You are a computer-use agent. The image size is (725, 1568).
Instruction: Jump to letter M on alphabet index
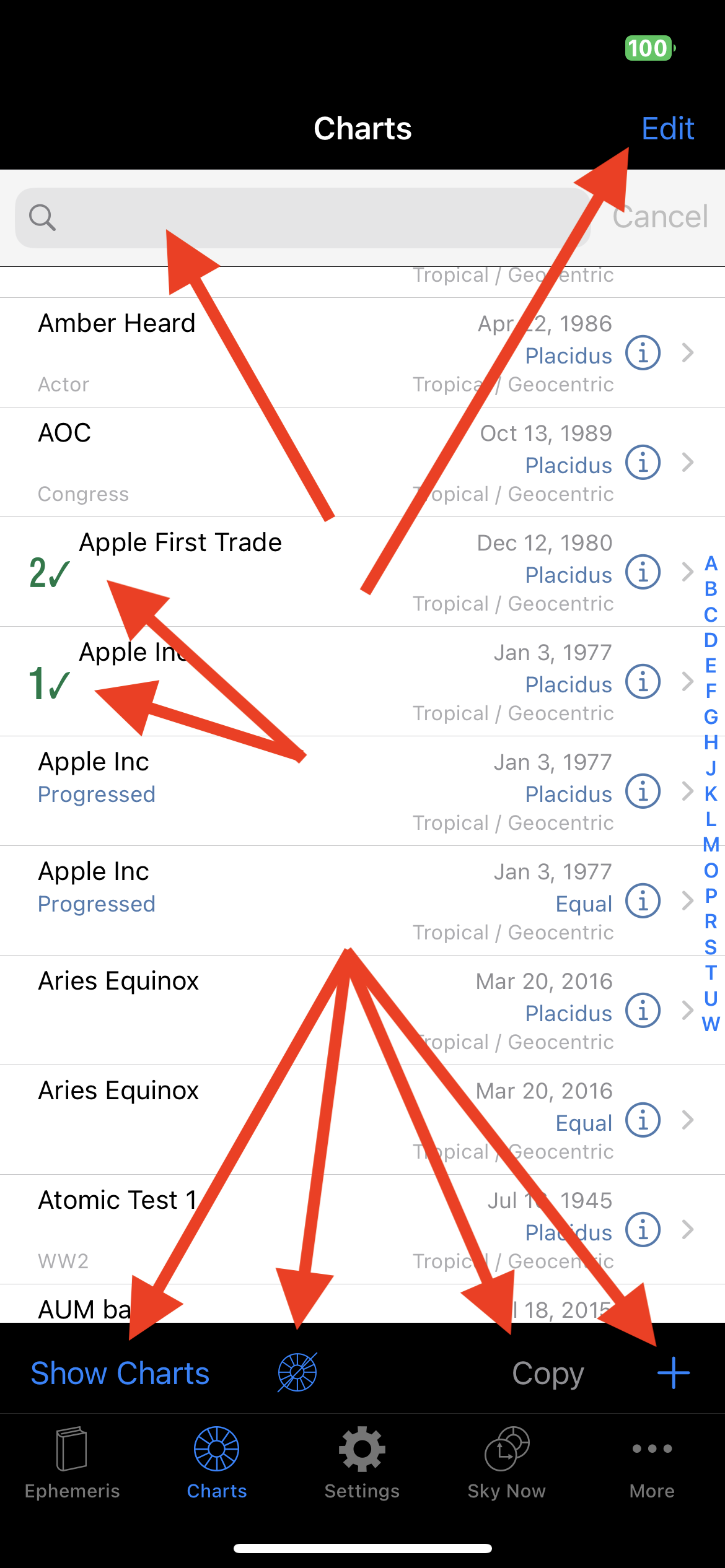(711, 845)
